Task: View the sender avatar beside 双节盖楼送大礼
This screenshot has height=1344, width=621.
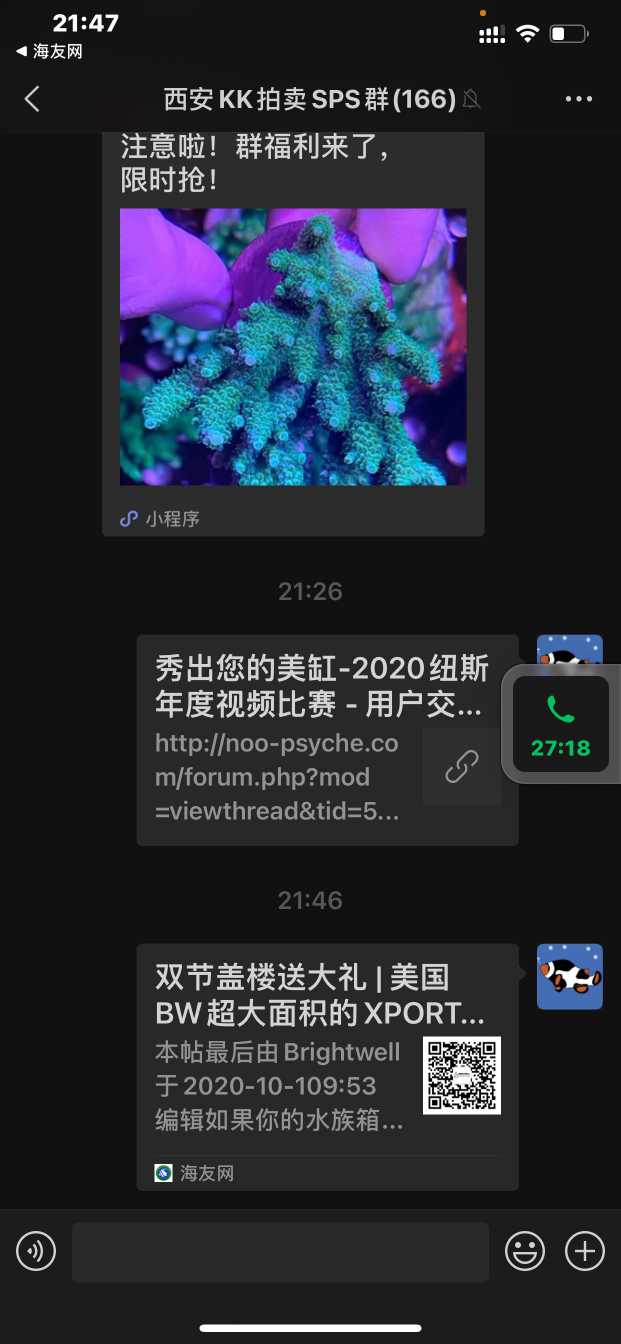Action: click(570, 976)
